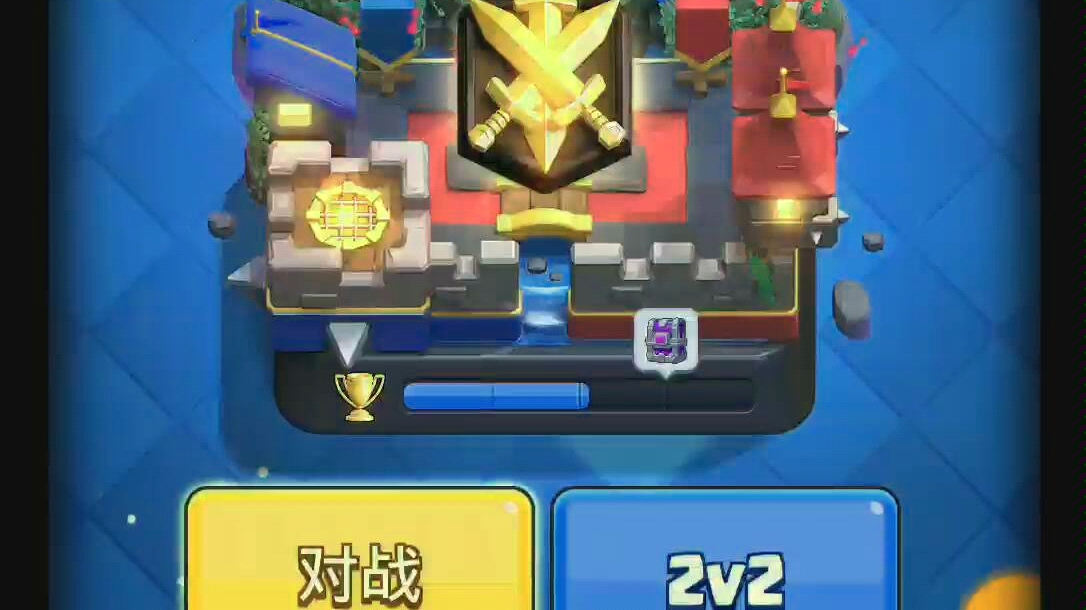Tap the purple chest reward marker
Image resolution: width=1086 pixels, height=610 pixels.
[665, 341]
